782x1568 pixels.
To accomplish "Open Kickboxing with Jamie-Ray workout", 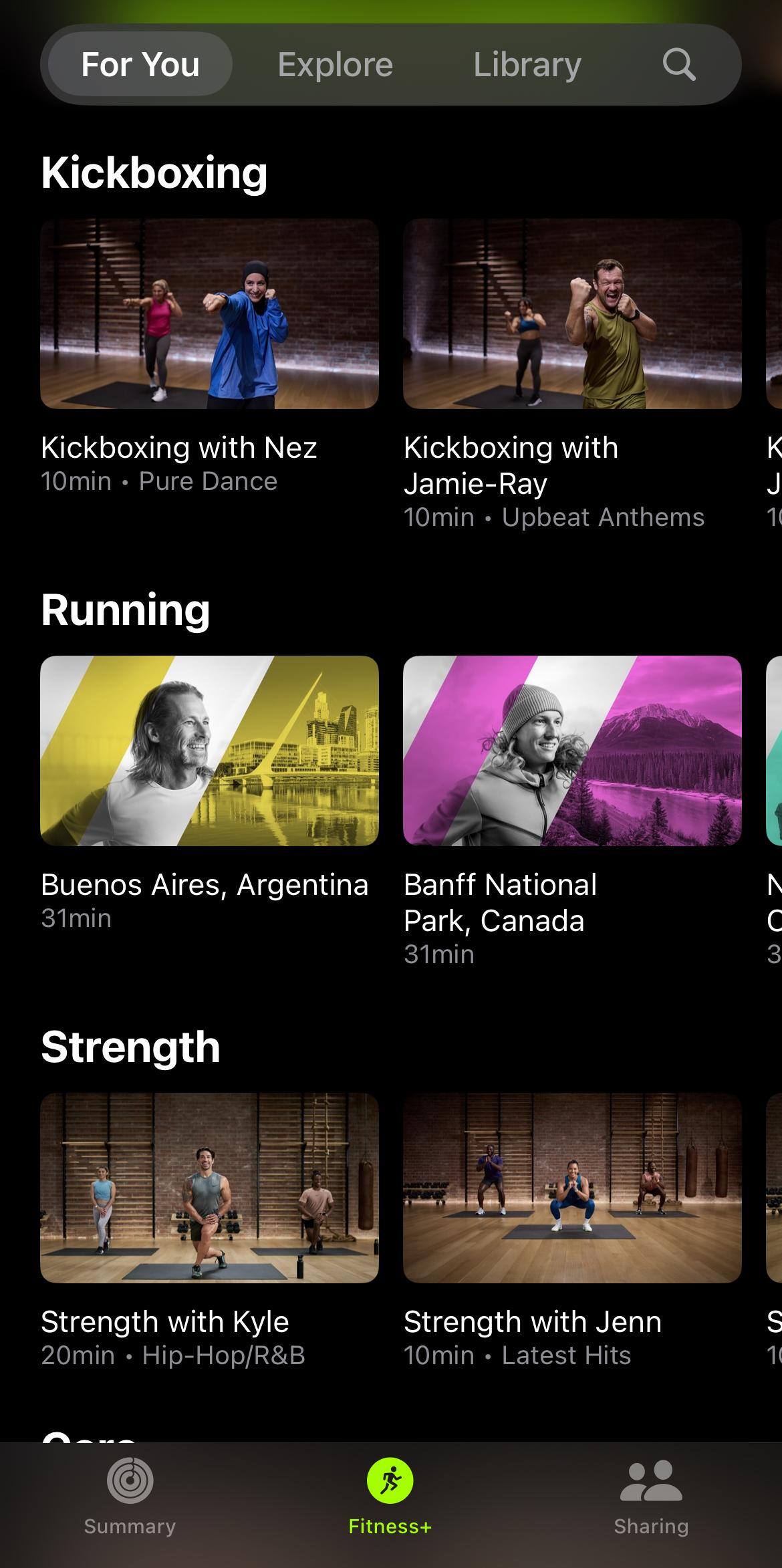I will (x=572, y=314).
